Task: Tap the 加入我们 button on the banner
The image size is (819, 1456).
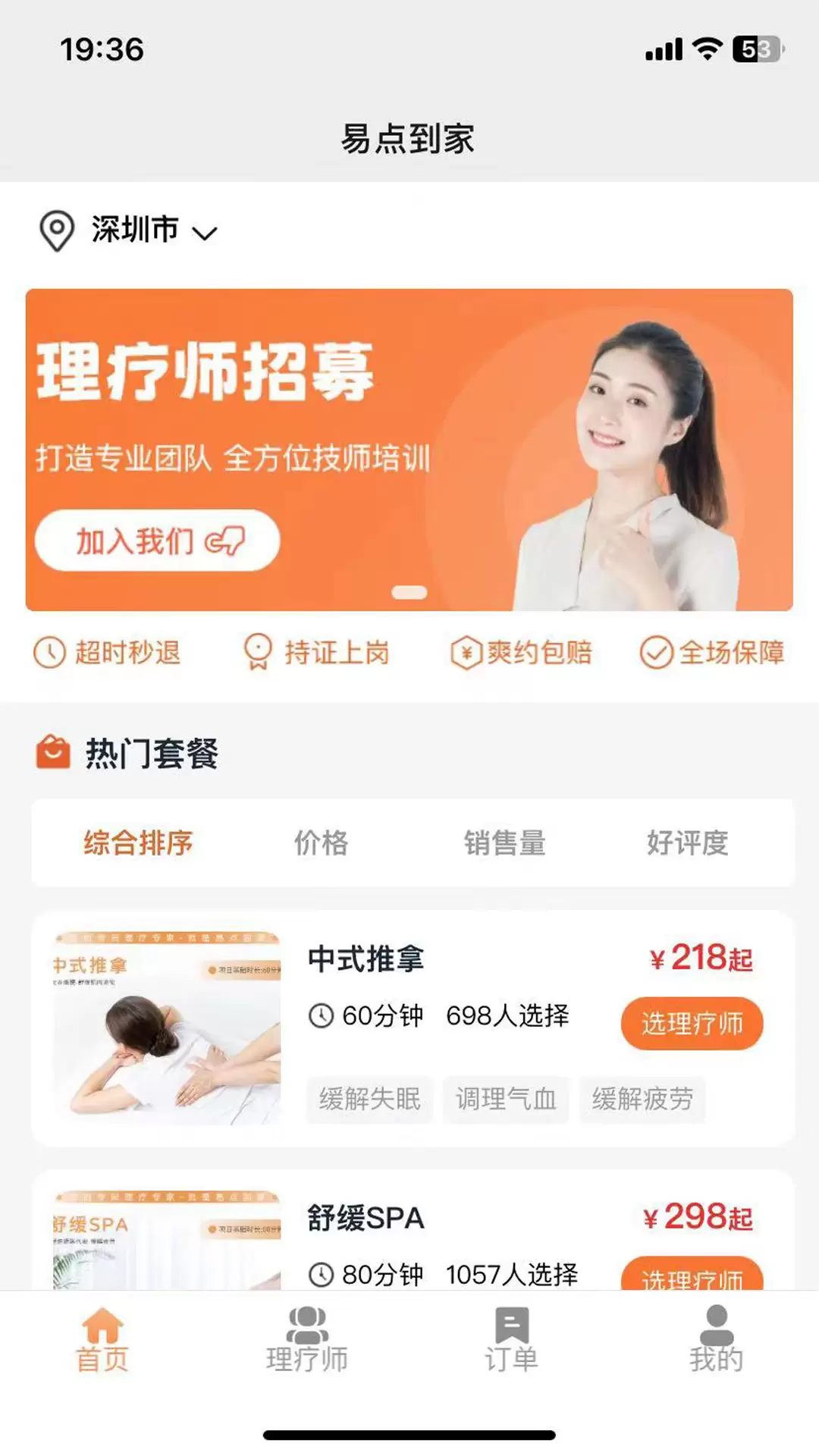Action: tap(158, 541)
